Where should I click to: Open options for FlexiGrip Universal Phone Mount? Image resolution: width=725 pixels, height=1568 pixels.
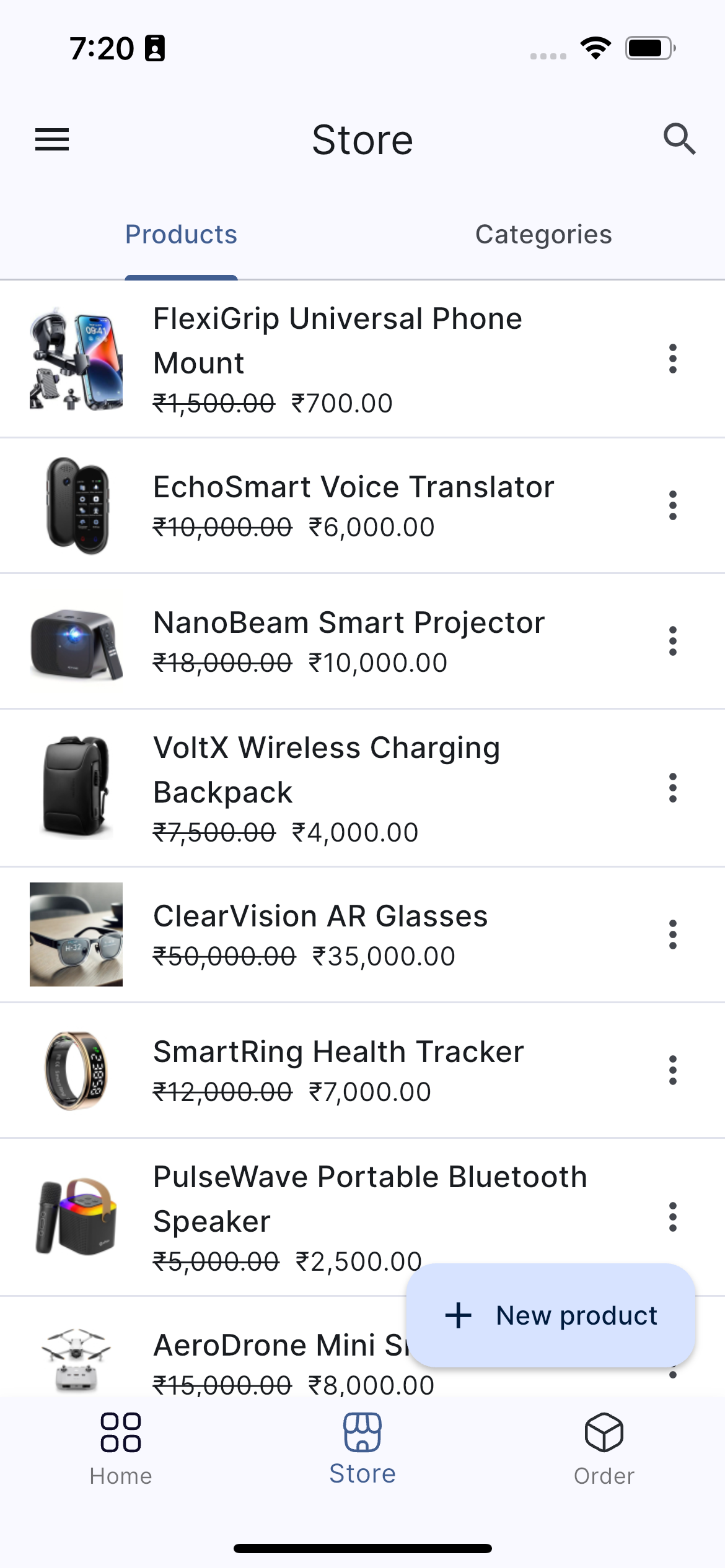click(x=673, y=359)
